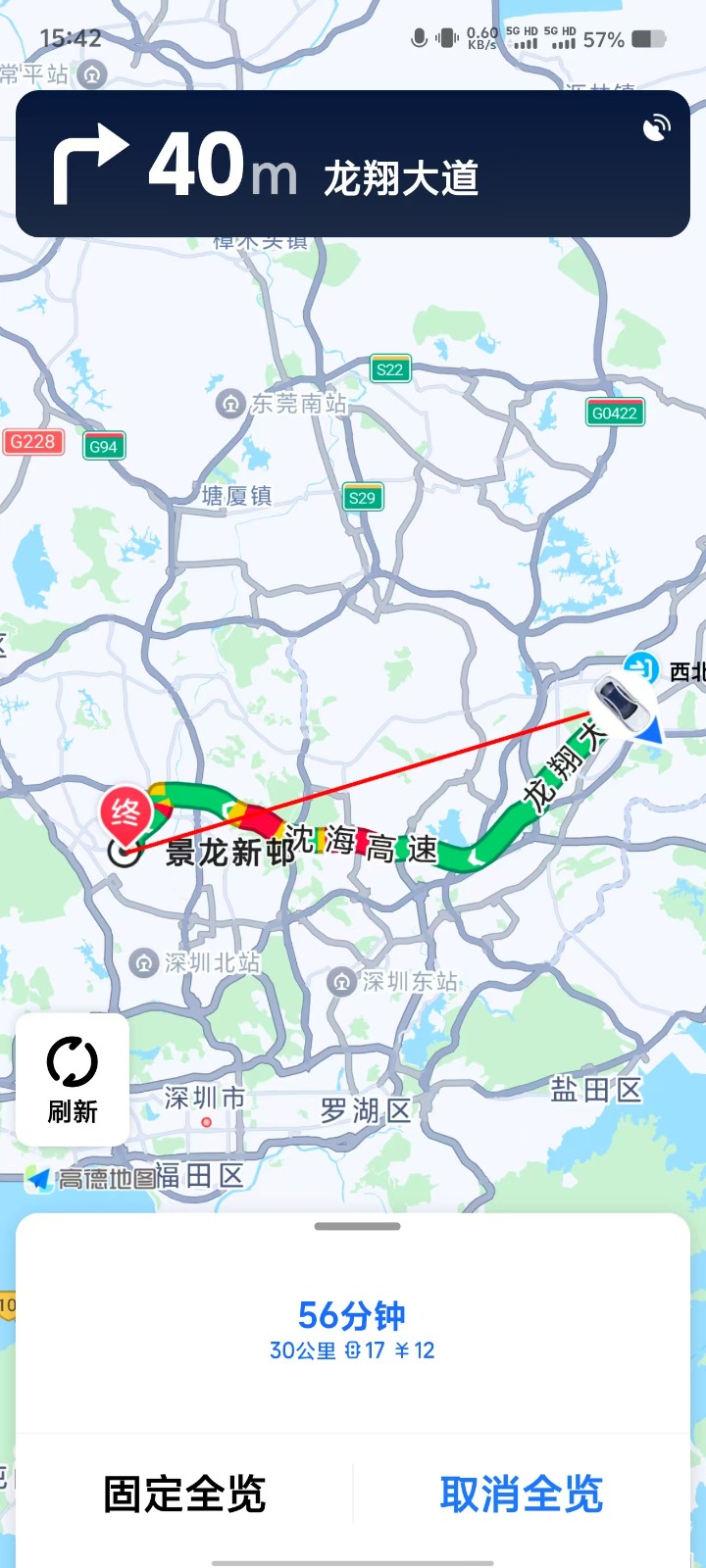Tap the 终 destination marker
This screenshot has width=706, height=1568.
point(126,814)
